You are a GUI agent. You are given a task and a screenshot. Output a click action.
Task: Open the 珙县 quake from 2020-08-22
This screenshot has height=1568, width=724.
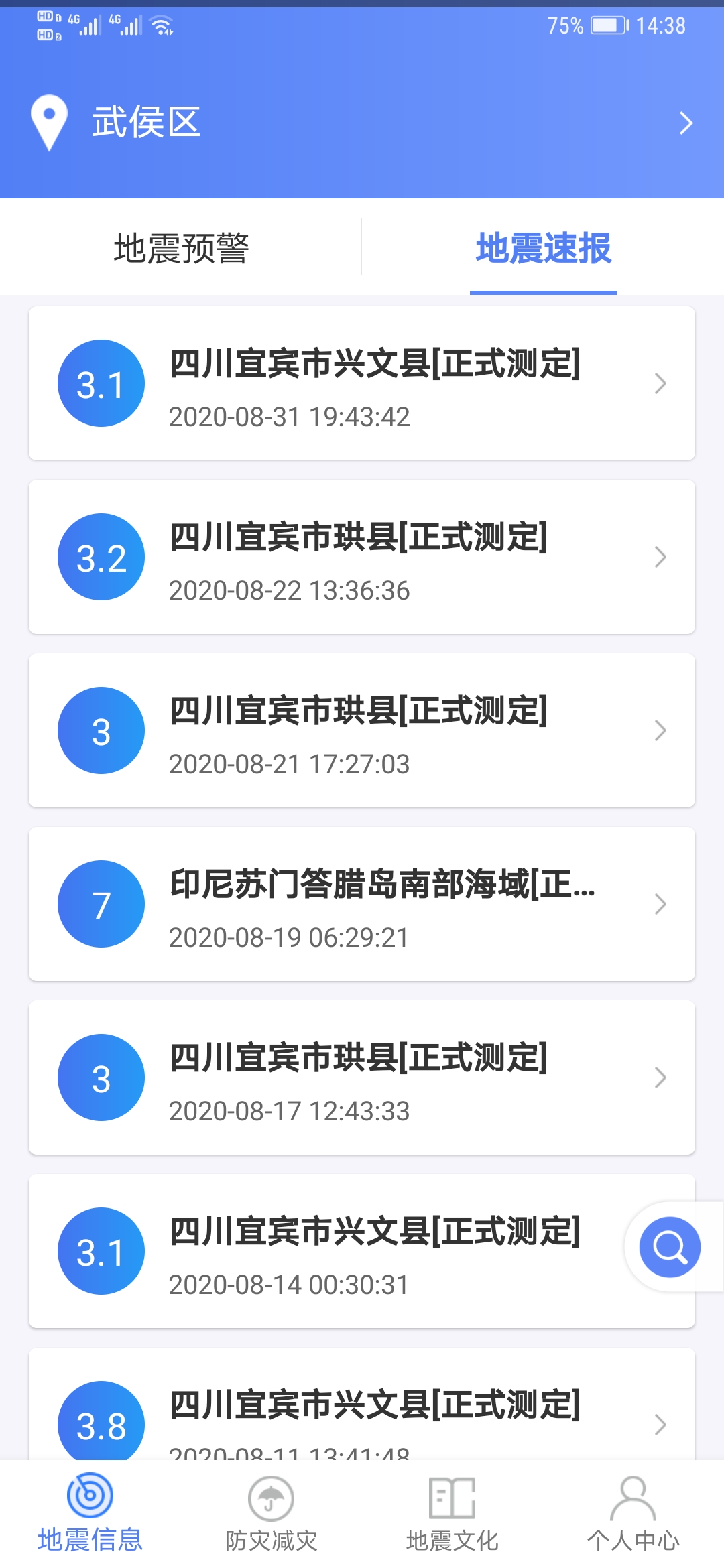pos(362,557)
